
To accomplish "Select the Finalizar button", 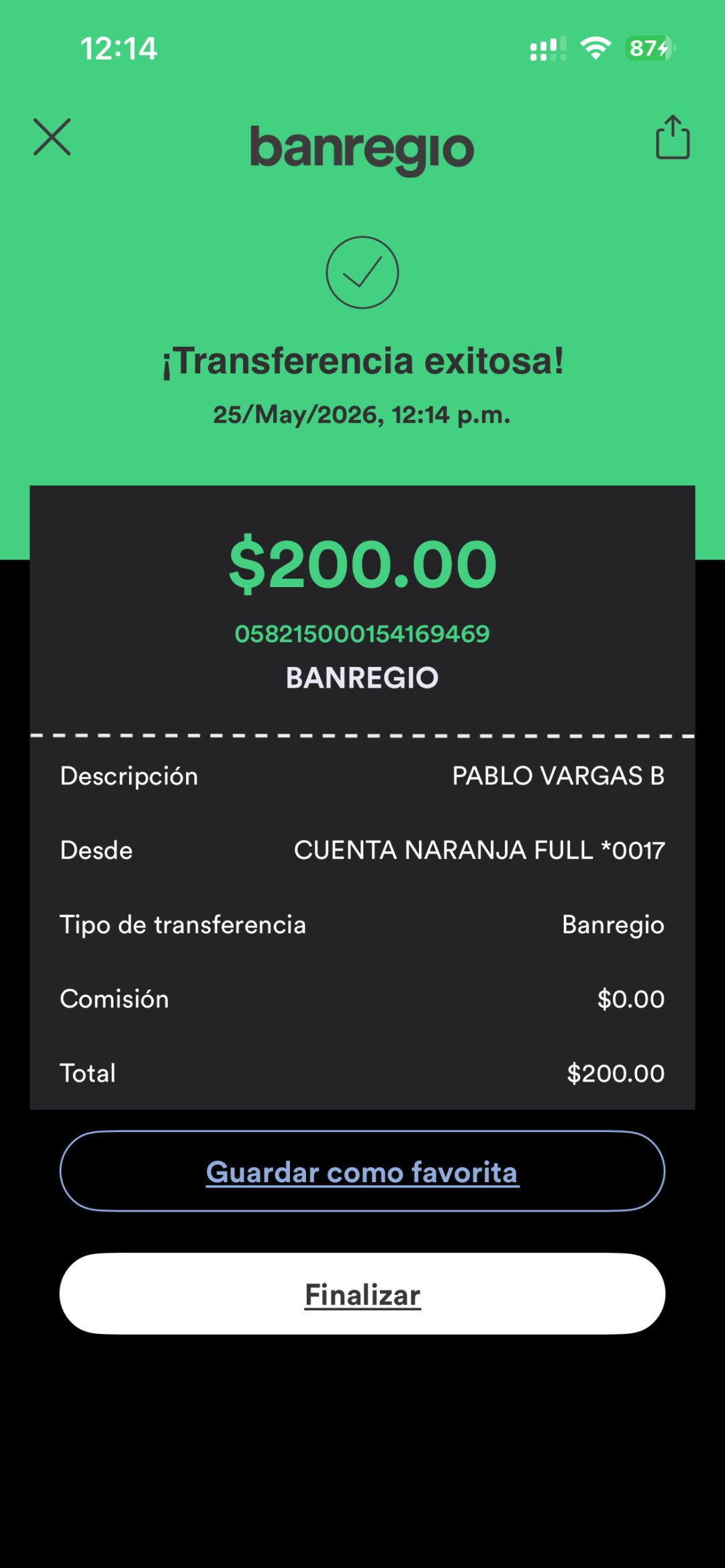I will click(362, 1294).
